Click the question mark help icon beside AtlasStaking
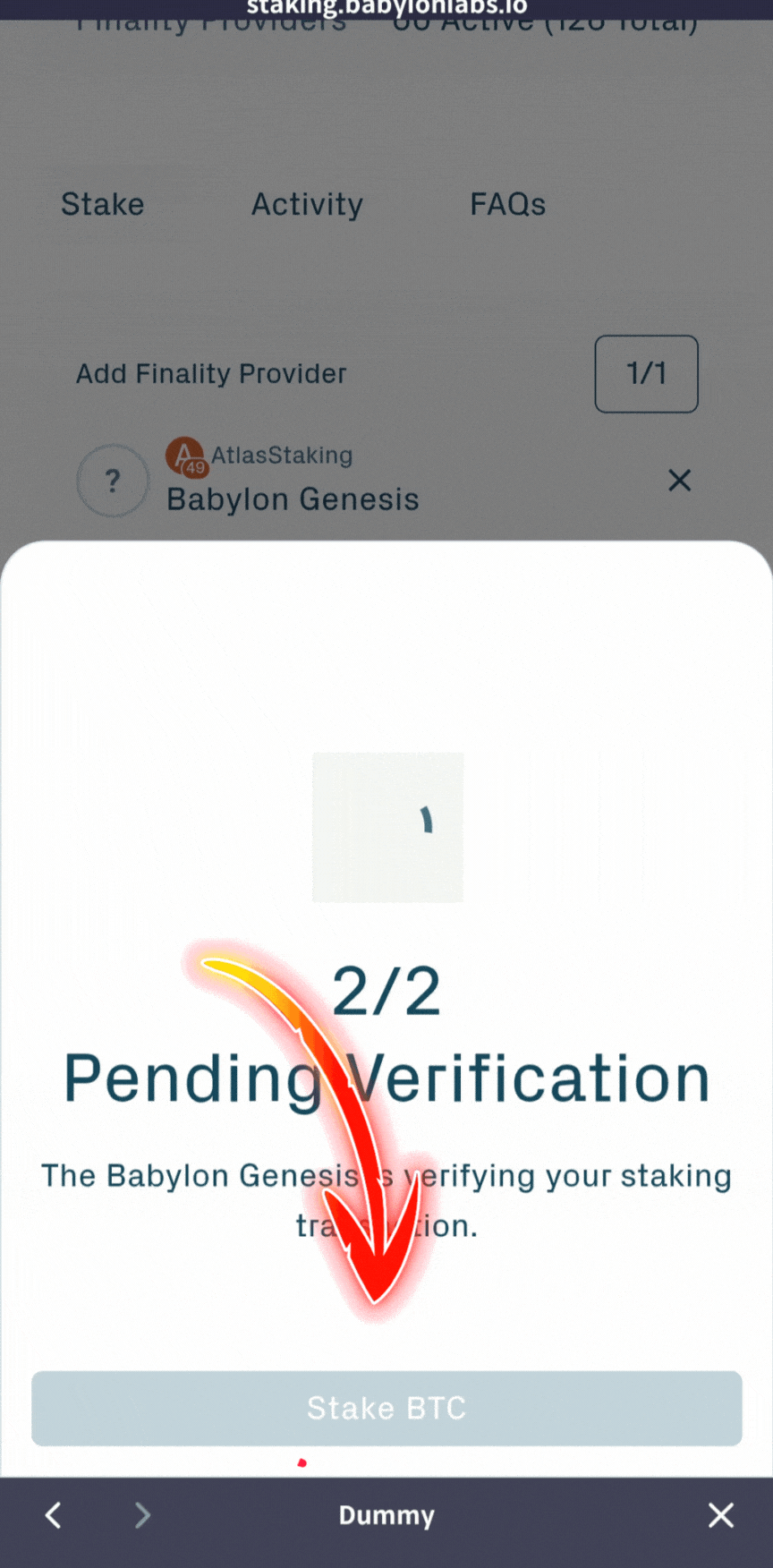 click(x=112, y=481)
